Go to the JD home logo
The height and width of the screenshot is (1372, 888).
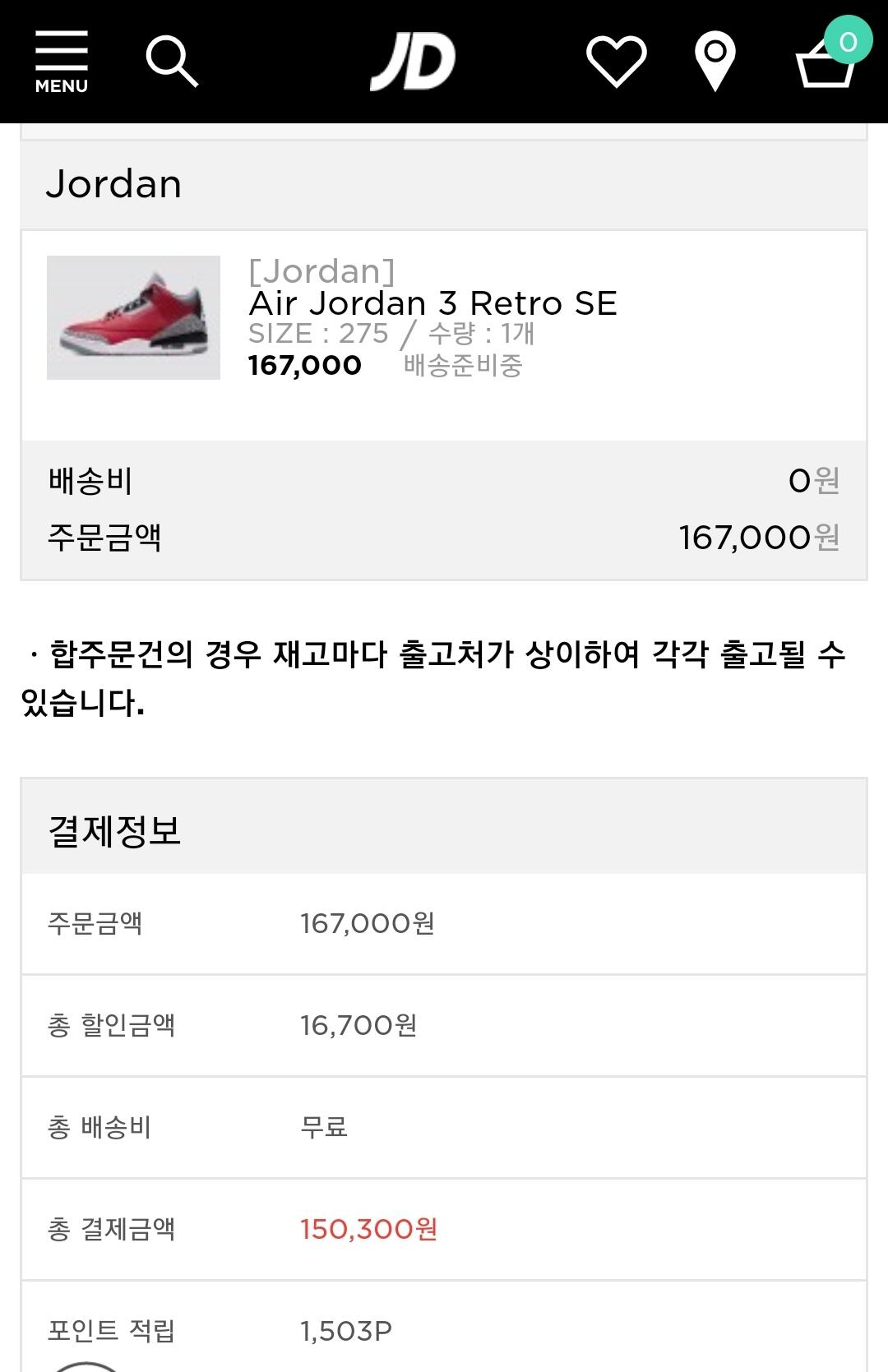[413, 62]
